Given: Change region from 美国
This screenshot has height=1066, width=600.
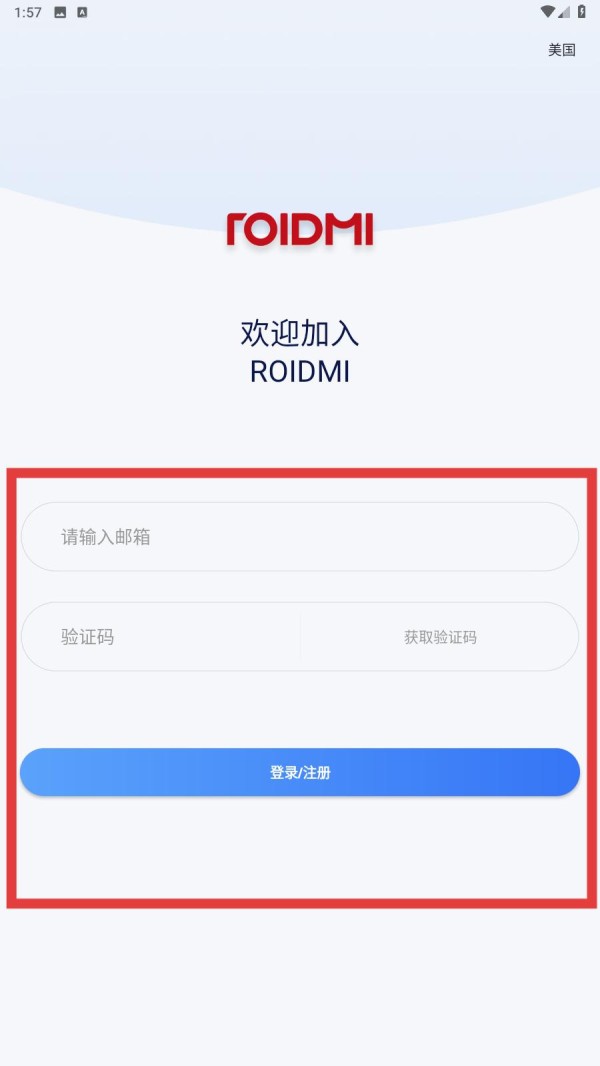Looking at the screenshot, I should (561, 50).
